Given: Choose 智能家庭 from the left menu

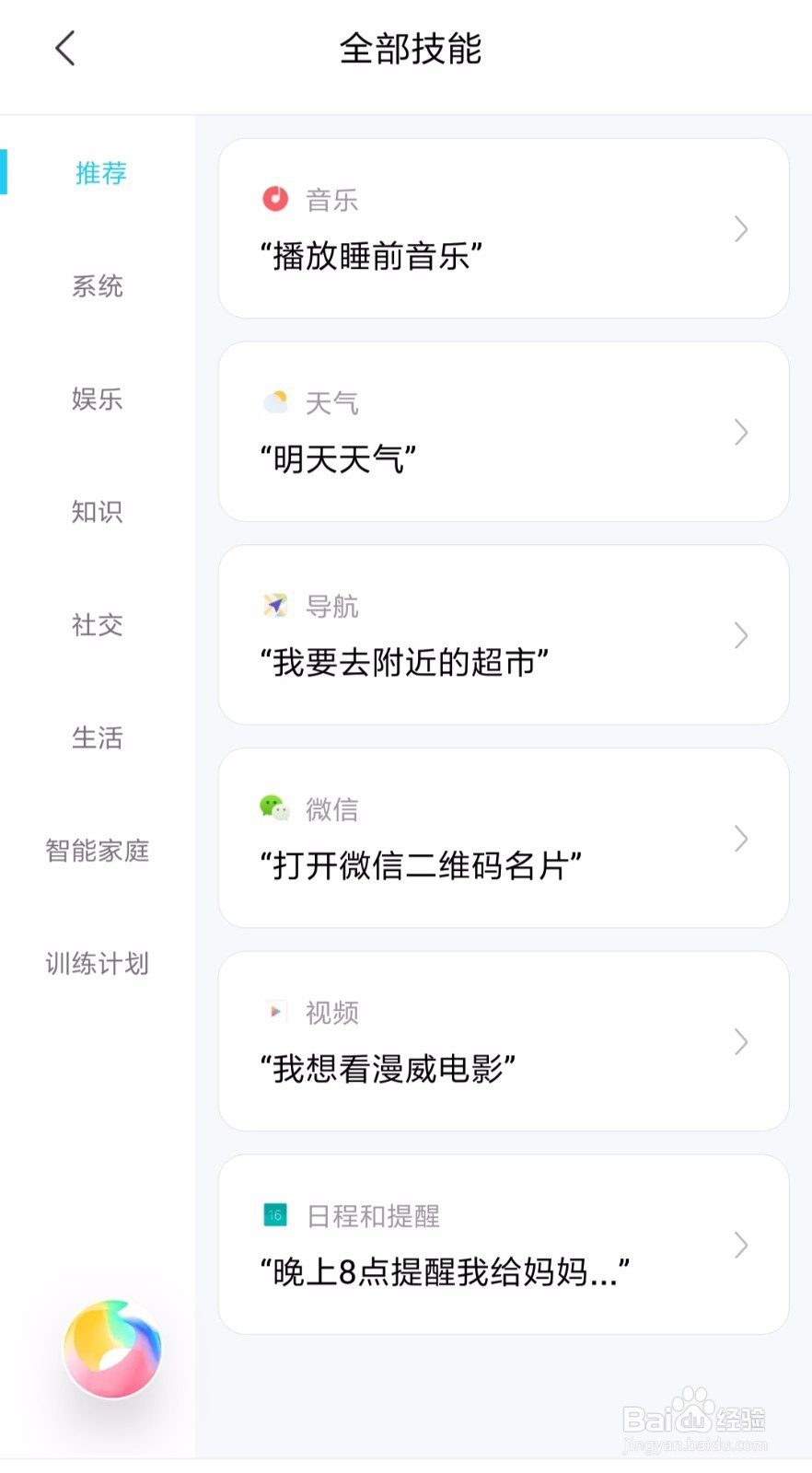Looking at the screenshot, I should point(98,852).
